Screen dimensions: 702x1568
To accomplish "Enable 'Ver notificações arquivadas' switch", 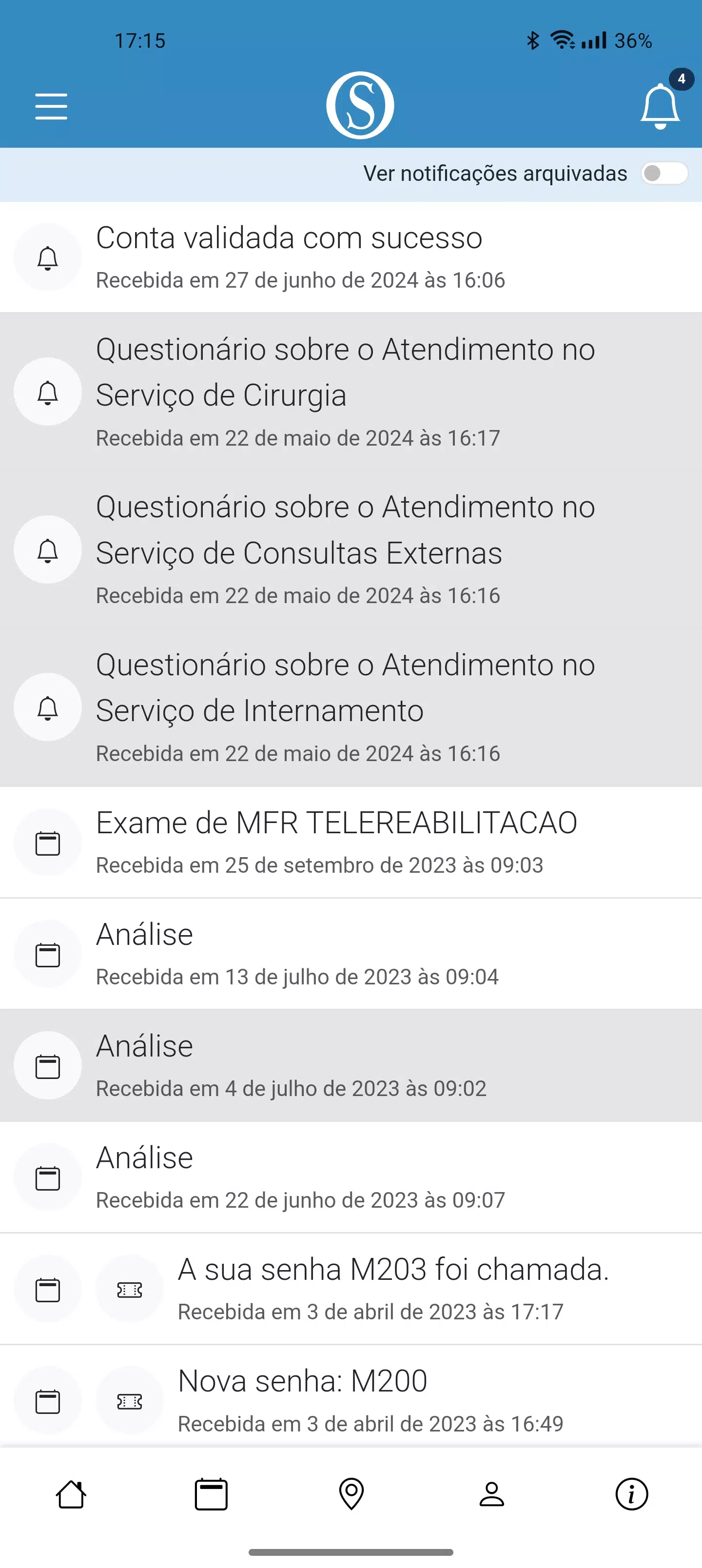I will (x=664, y=173).
